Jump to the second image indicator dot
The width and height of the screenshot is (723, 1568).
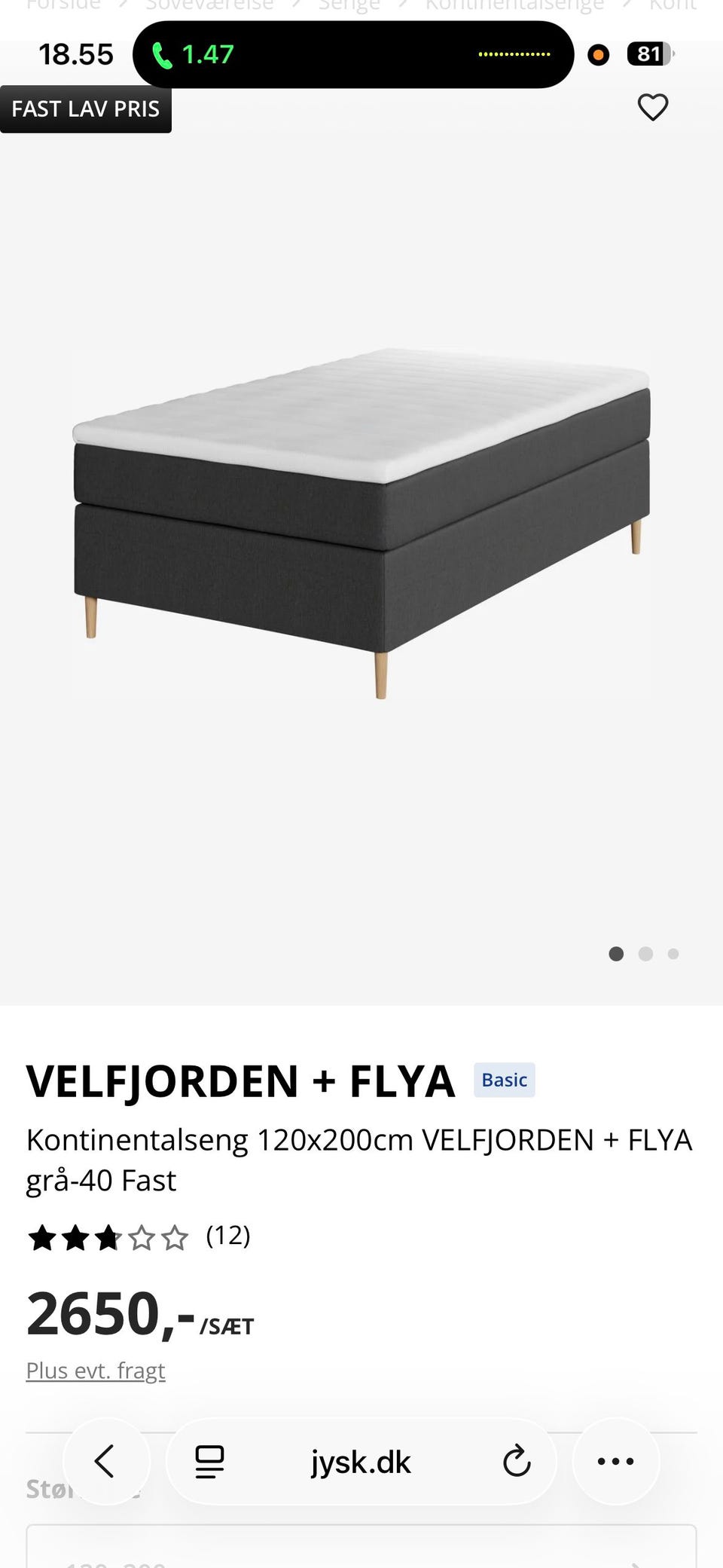tap(645, 954)
